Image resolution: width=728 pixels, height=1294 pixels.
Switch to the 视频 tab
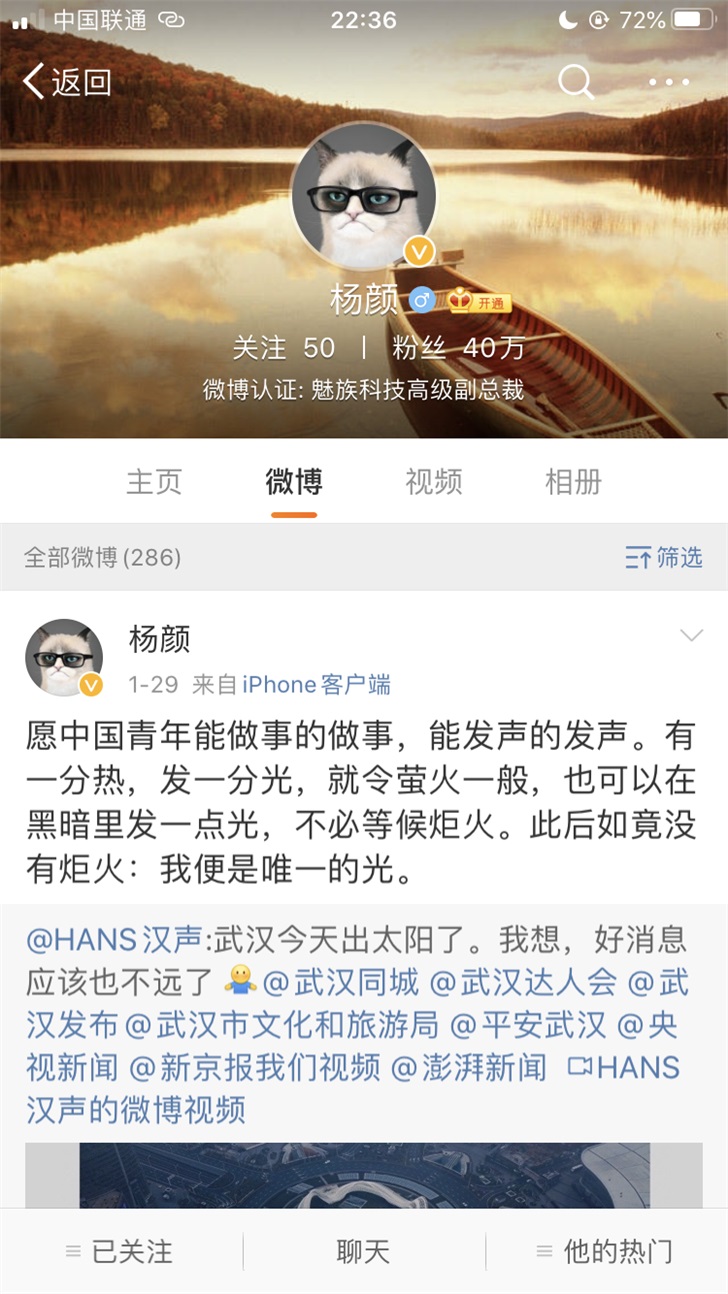(x=433, y=482)
